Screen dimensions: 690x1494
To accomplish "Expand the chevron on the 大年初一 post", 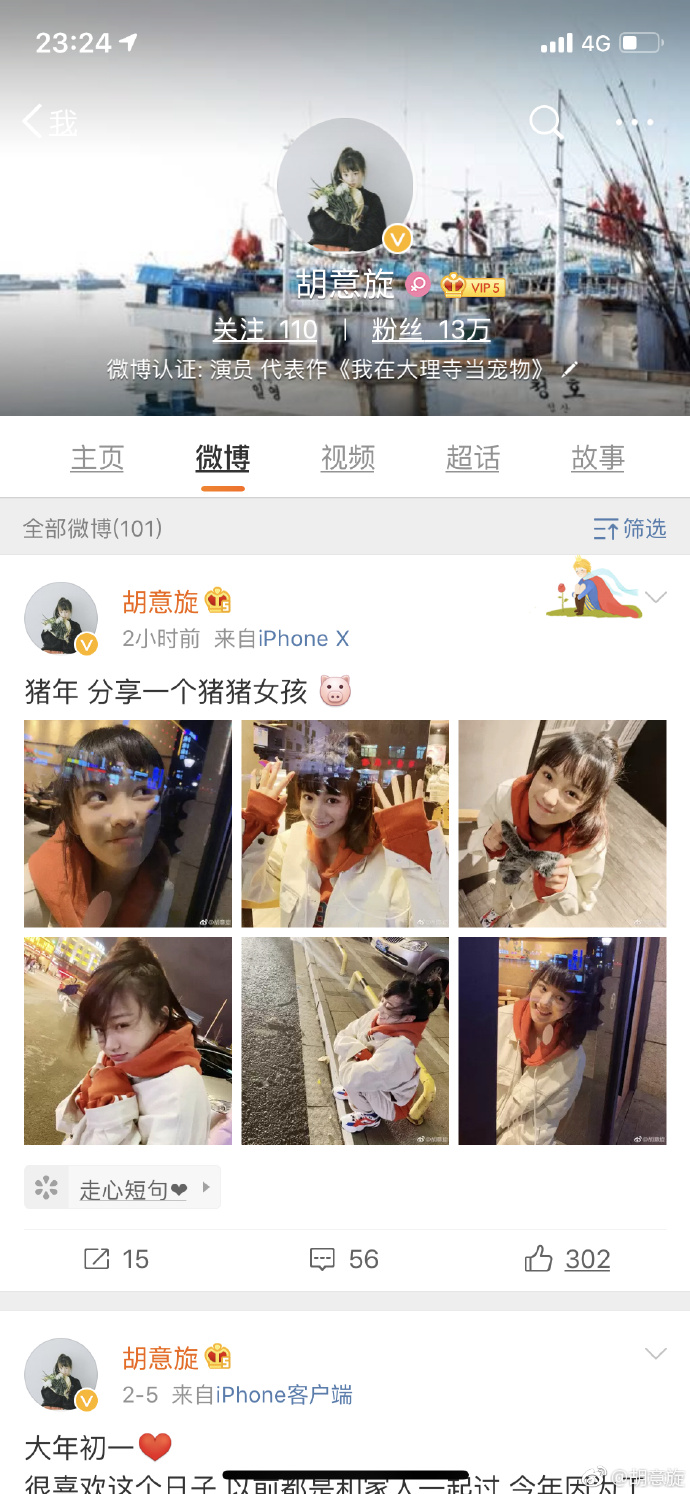I will point(655,1354).
